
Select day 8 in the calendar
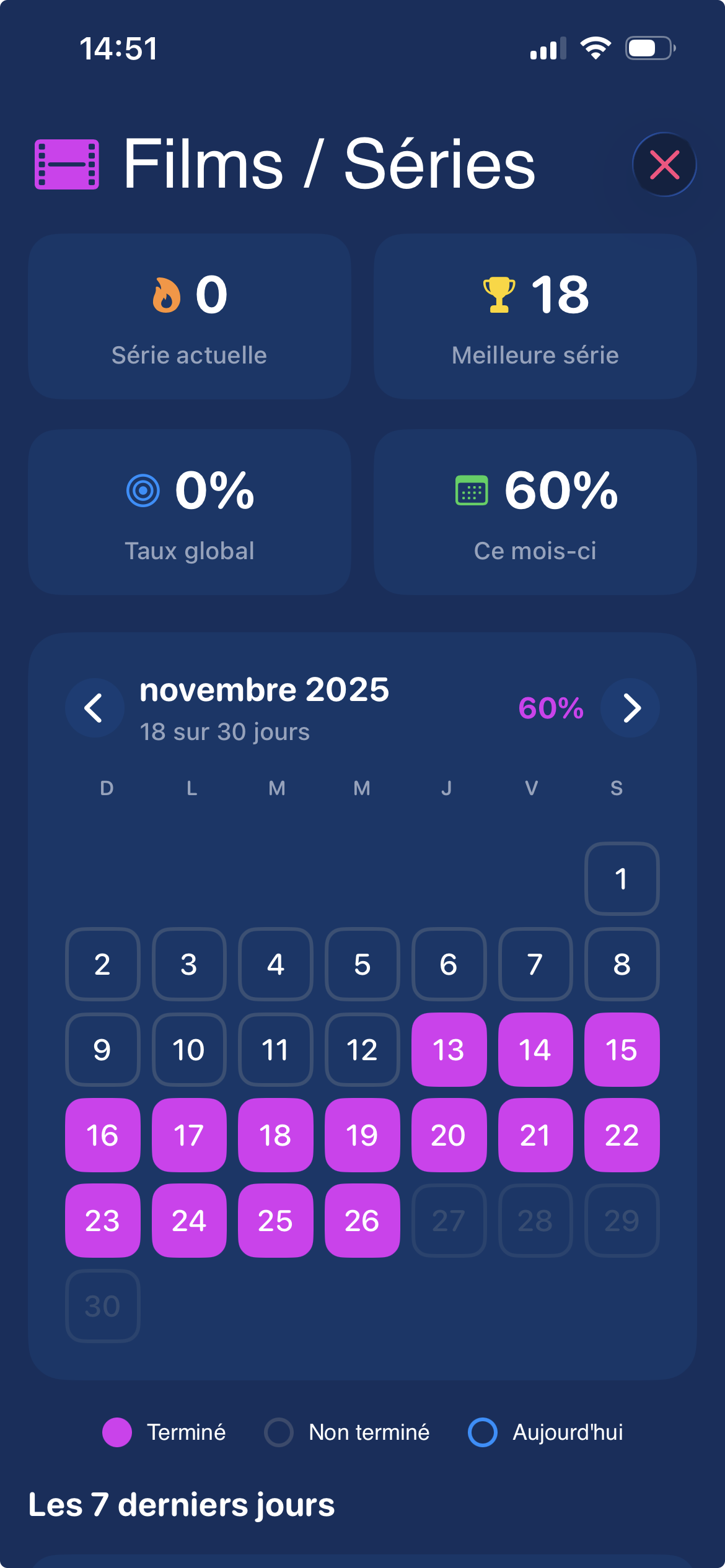coord(622,964)
